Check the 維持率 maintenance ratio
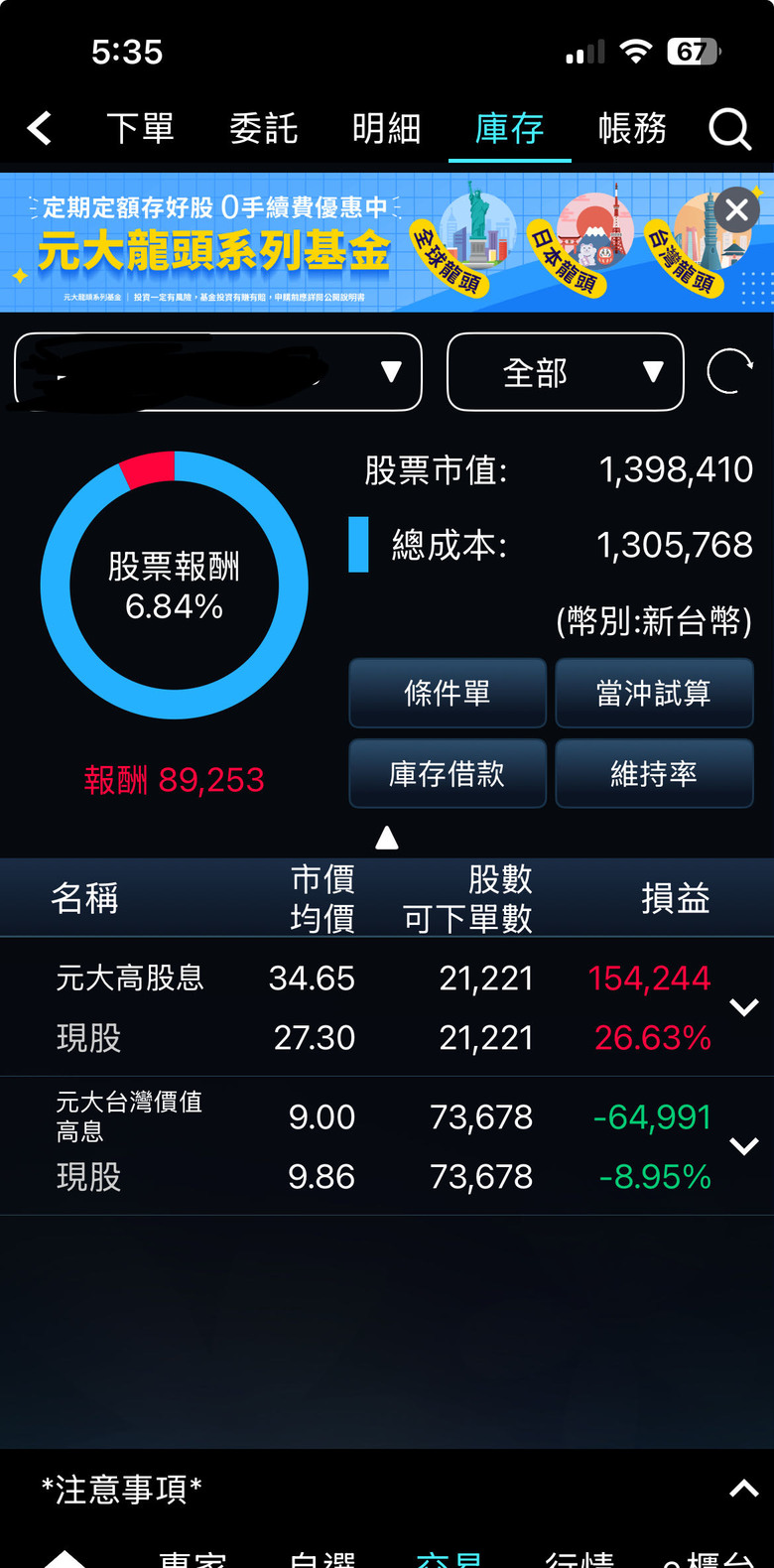 tap(654, 773)
